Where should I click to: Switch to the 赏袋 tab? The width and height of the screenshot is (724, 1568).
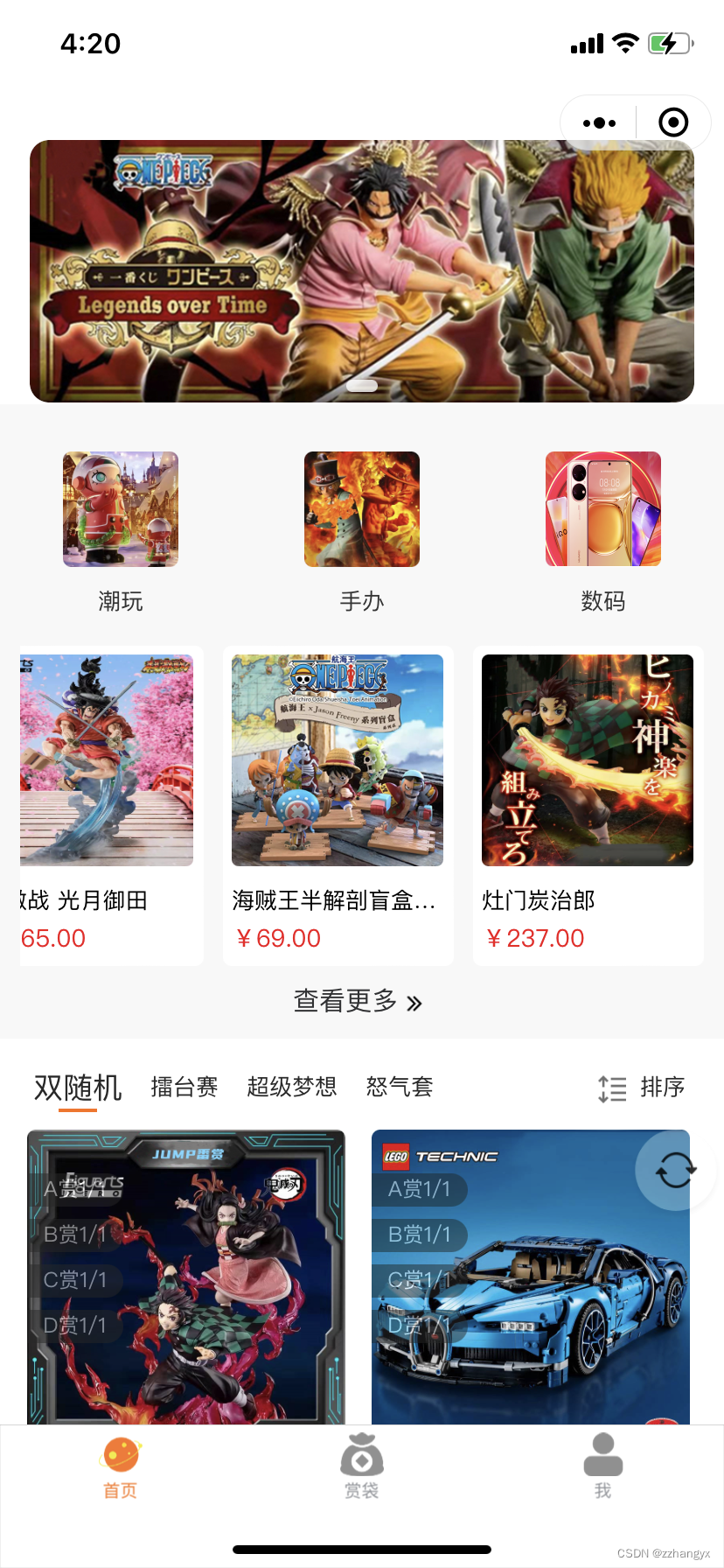[362, 1466]
